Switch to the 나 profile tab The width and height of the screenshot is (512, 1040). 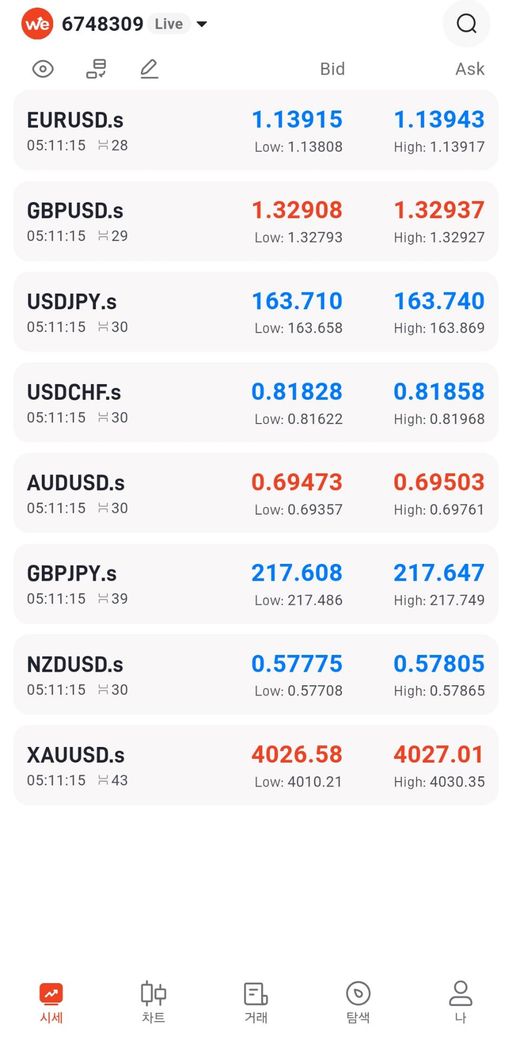coord(460,1002)
